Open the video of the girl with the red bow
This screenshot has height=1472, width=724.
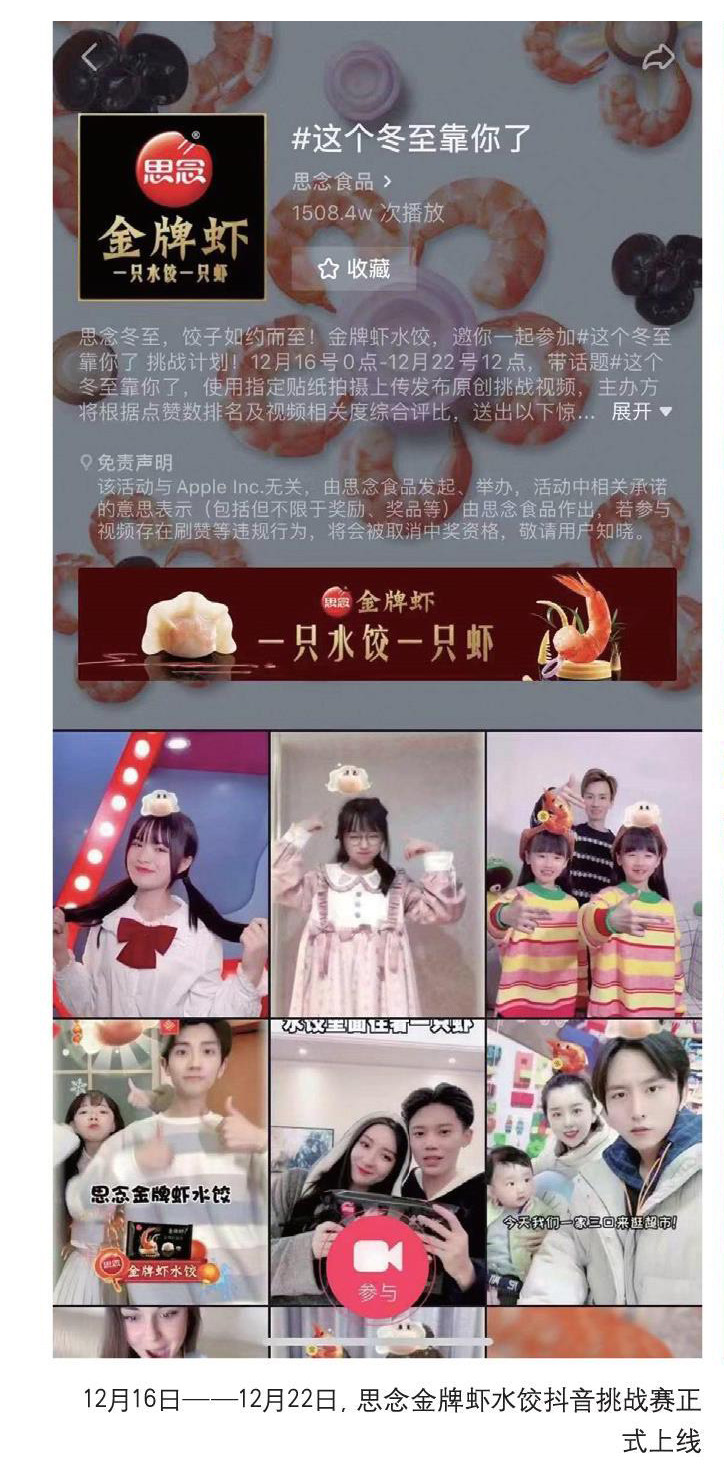coord(160,873)
